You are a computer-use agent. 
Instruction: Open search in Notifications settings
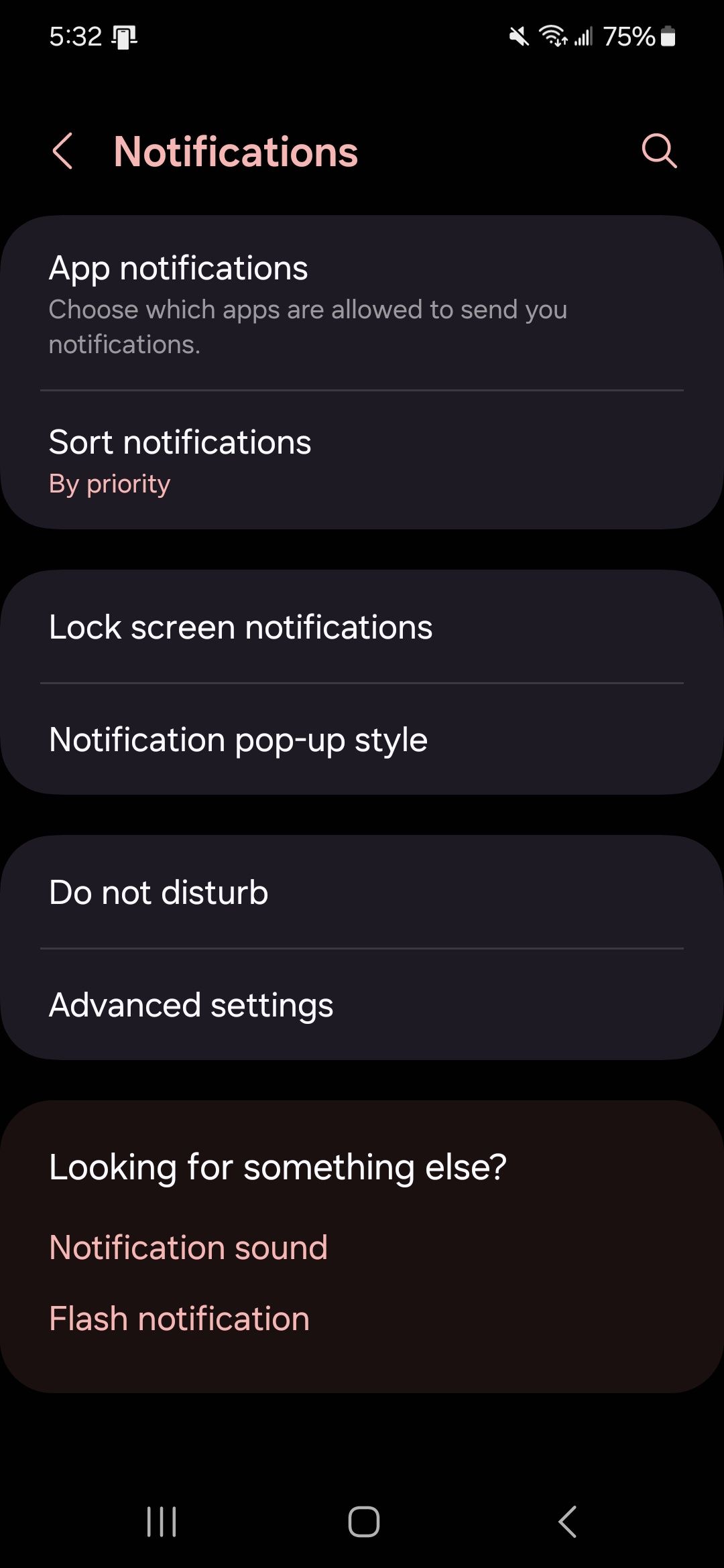click(659, 151)
